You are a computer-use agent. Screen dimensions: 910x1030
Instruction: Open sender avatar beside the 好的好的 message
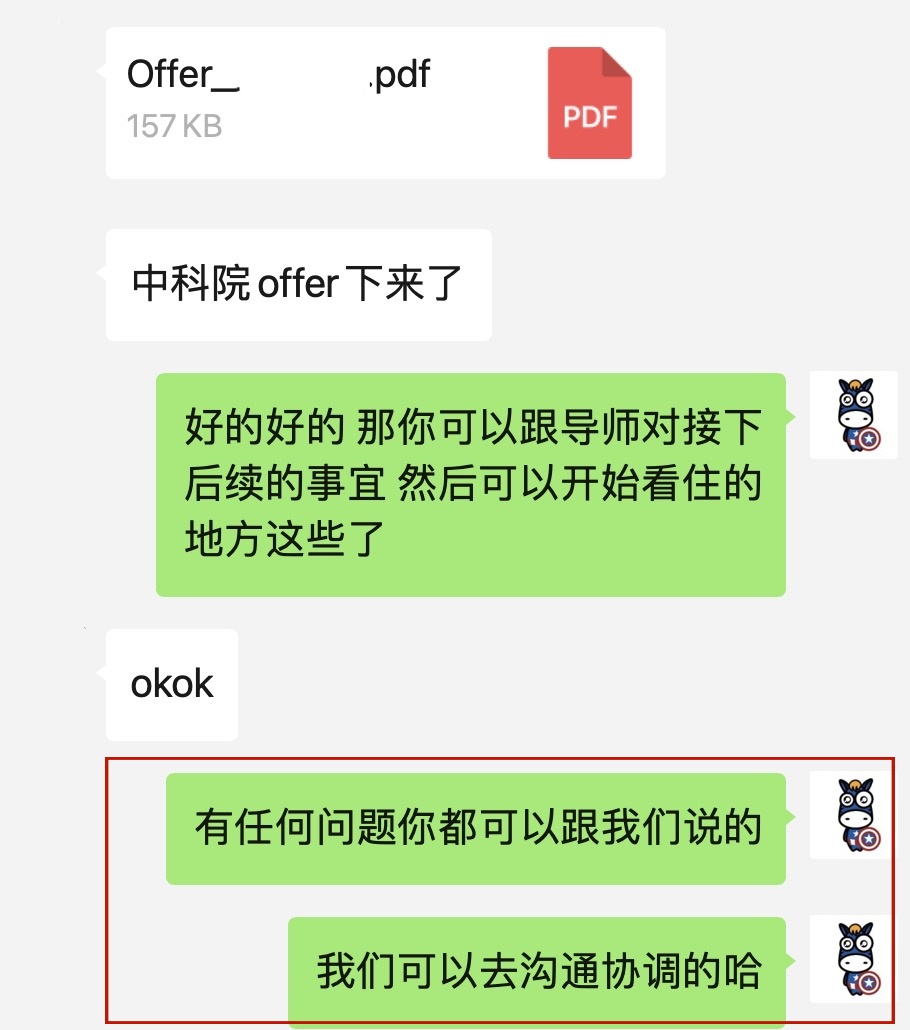852,415
